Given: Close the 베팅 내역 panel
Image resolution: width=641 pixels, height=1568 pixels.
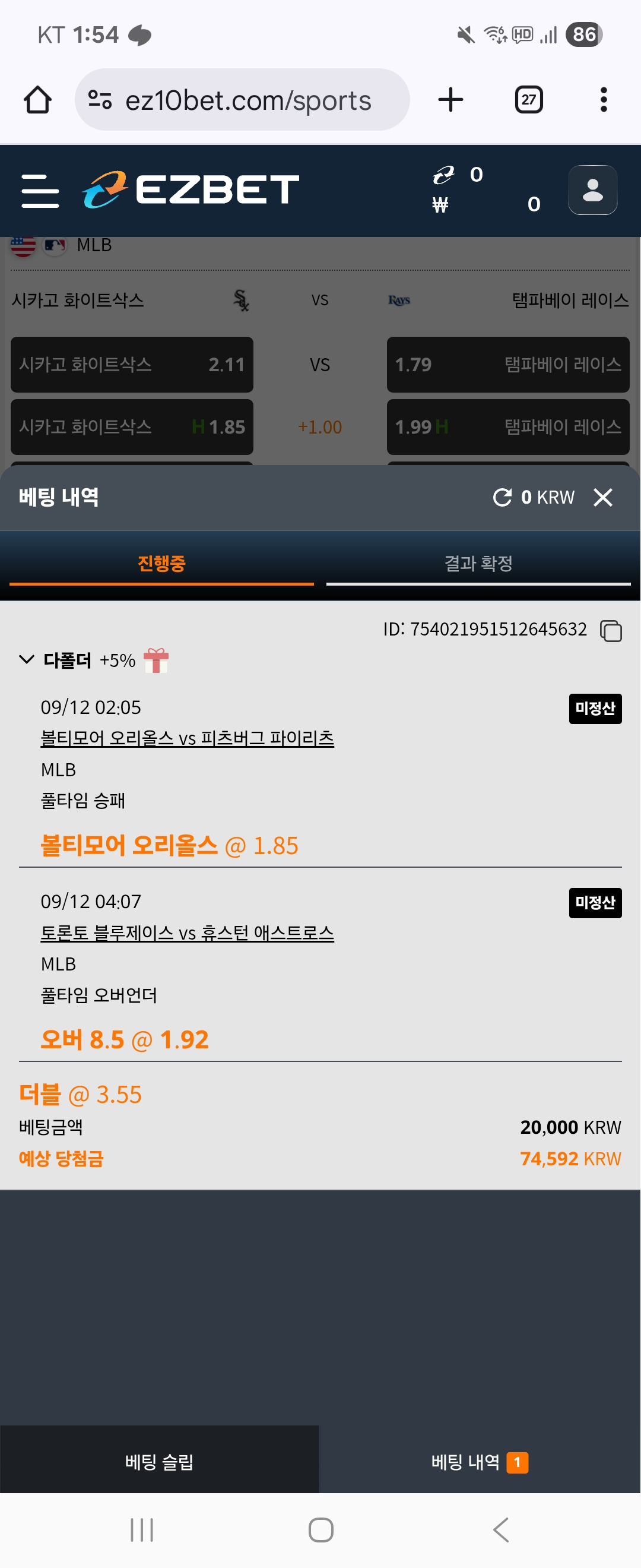Looking at the screenshot, I should click(602, 497).
